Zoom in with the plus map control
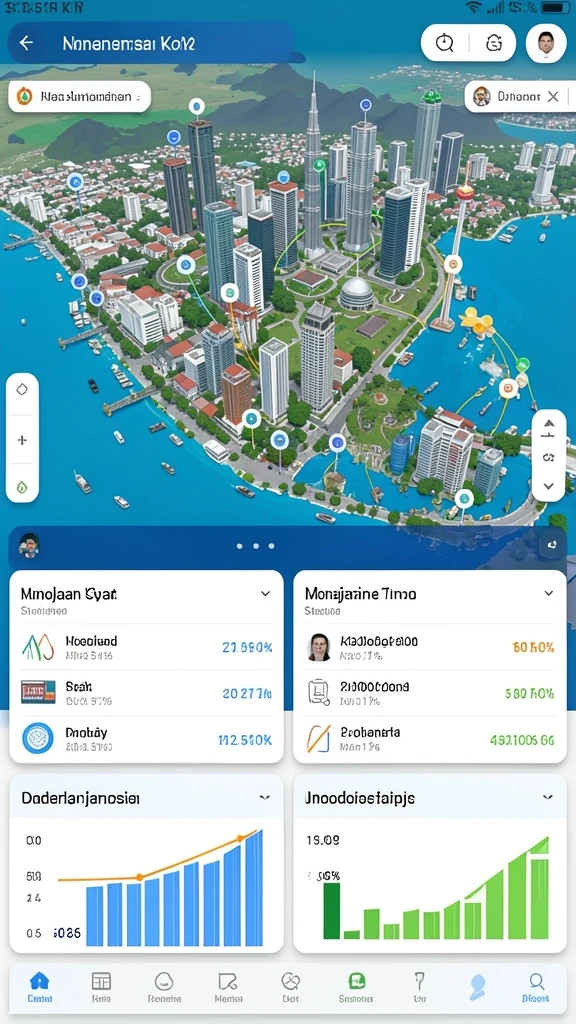The height and width of the screenshot is (1024, 576). tap(22, 440)
